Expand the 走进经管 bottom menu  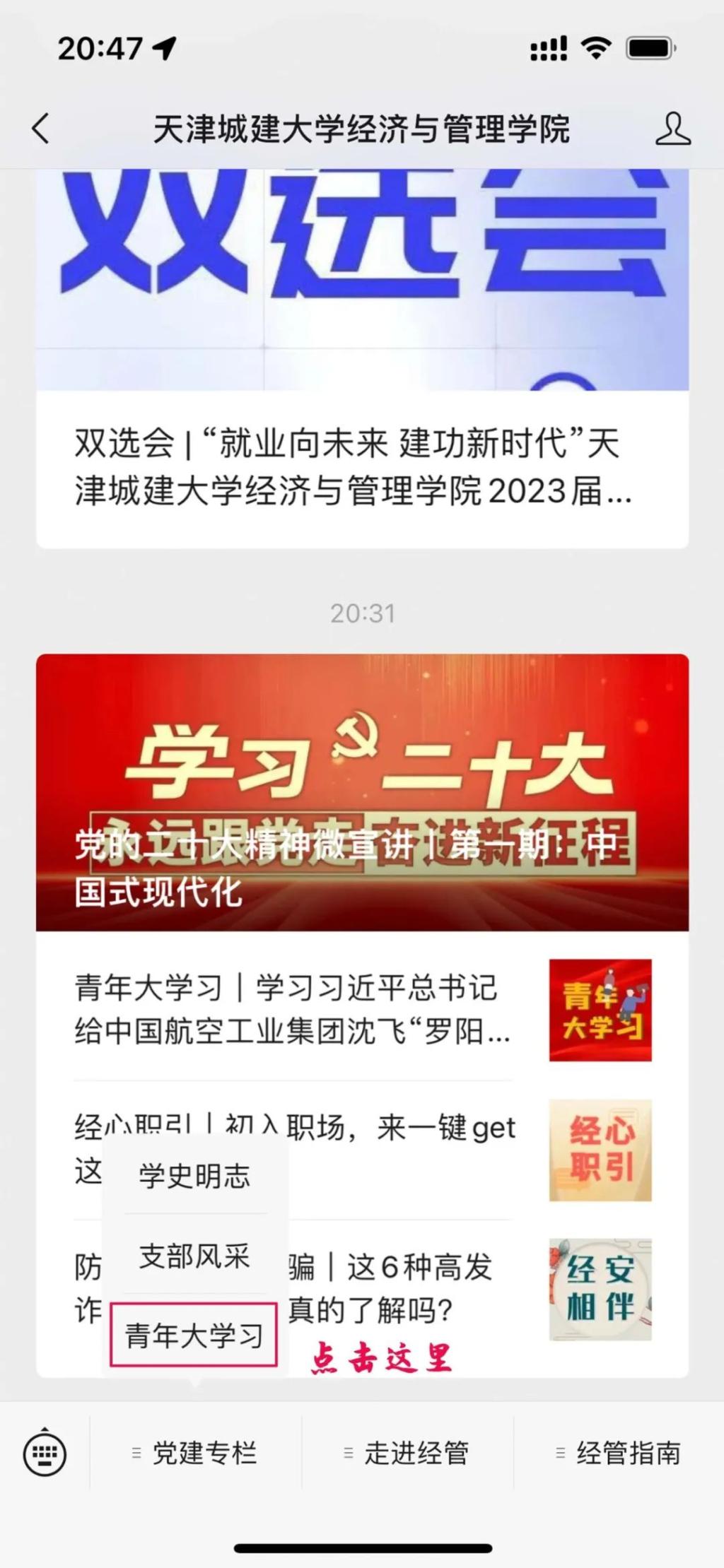(x=407, y=1454)
